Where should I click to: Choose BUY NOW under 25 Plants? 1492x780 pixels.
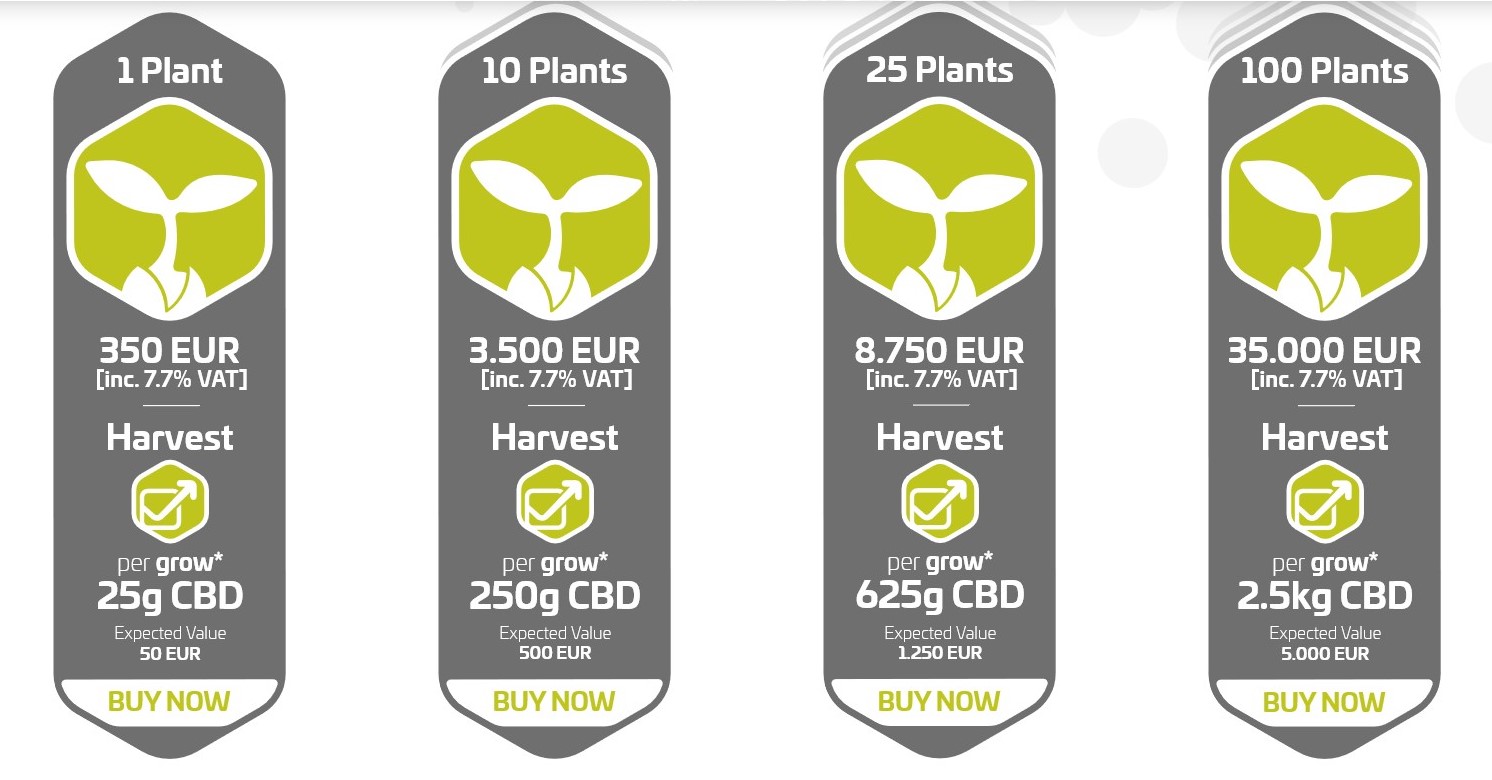(939, 701)
